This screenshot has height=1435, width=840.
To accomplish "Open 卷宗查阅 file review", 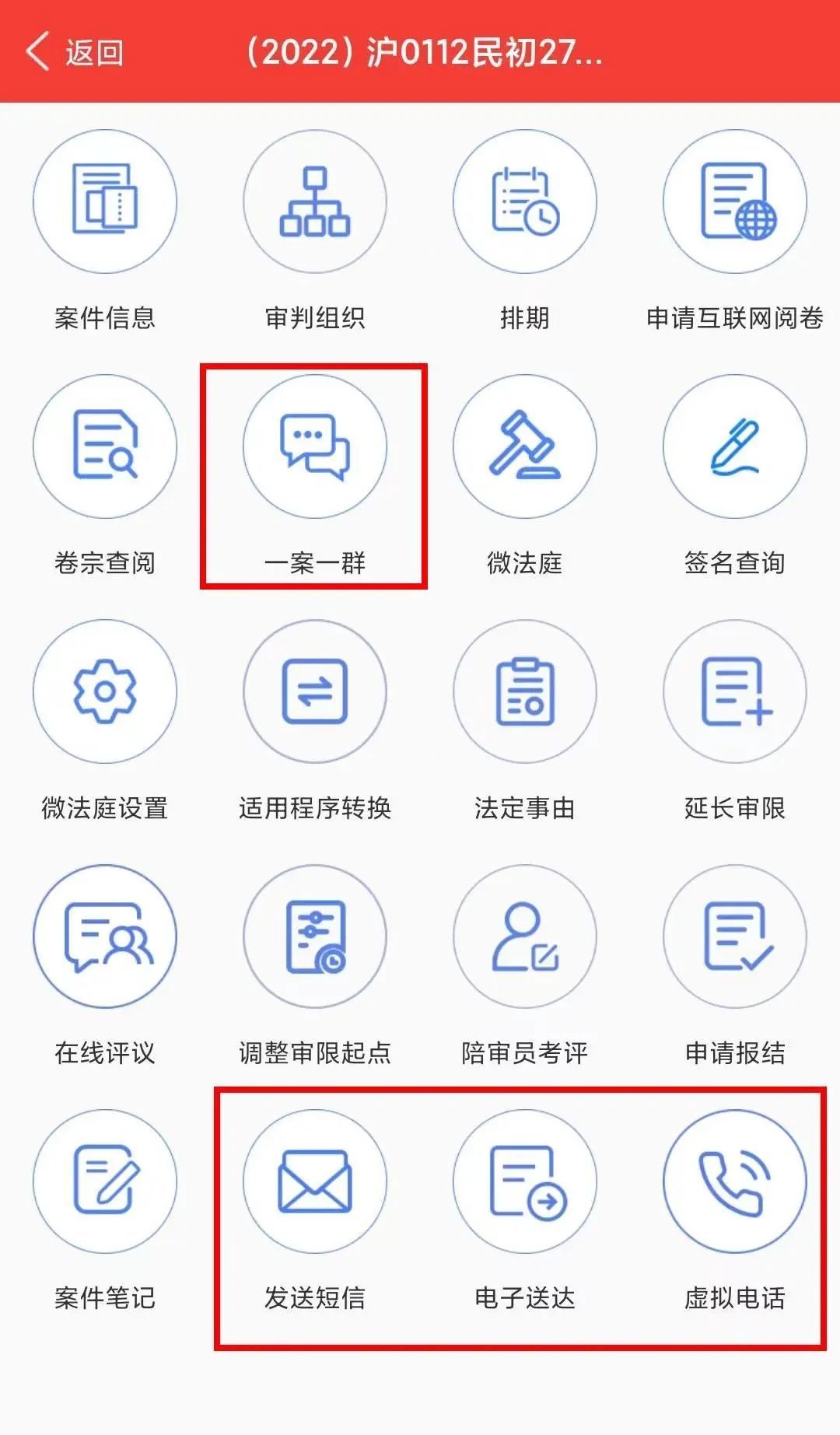I will pos(105,446).
